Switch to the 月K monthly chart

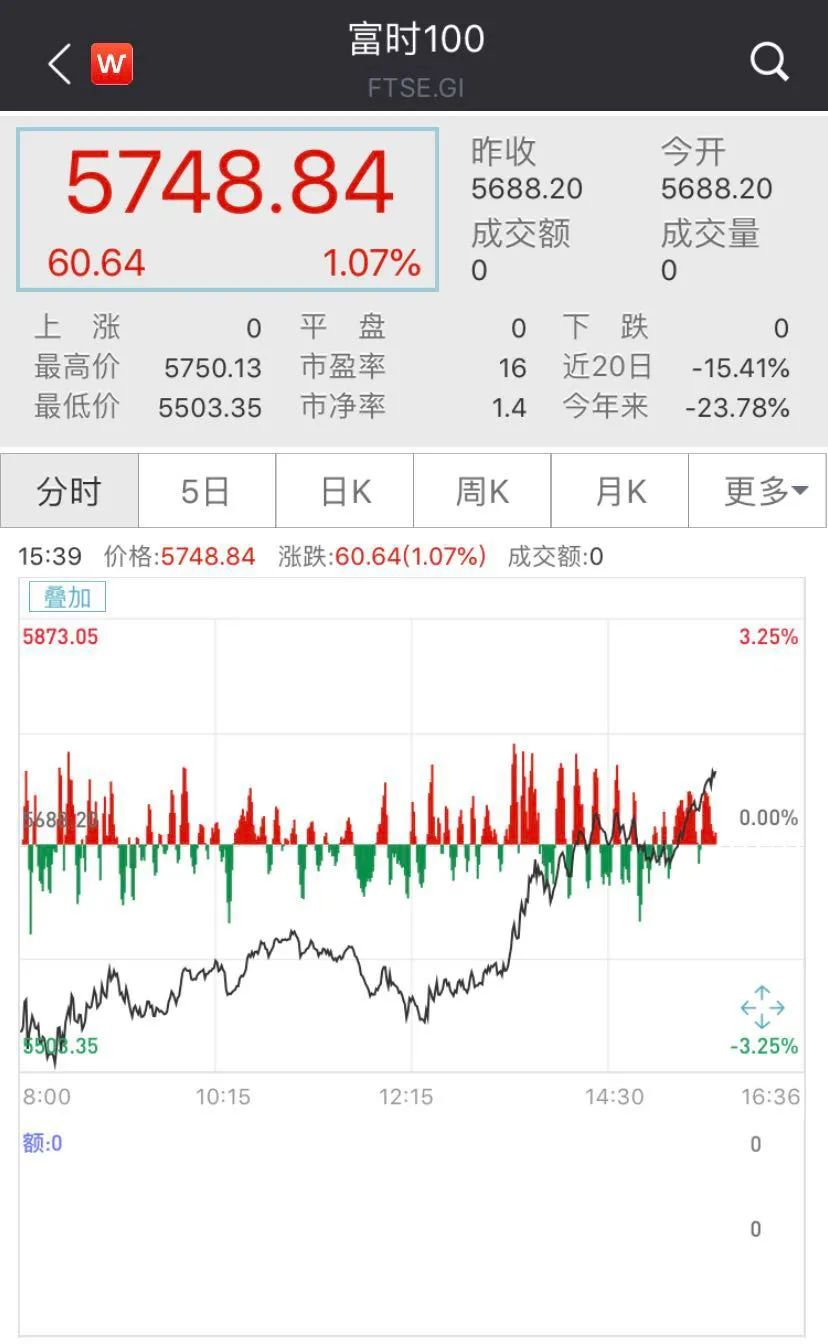[x=620, y=491]
